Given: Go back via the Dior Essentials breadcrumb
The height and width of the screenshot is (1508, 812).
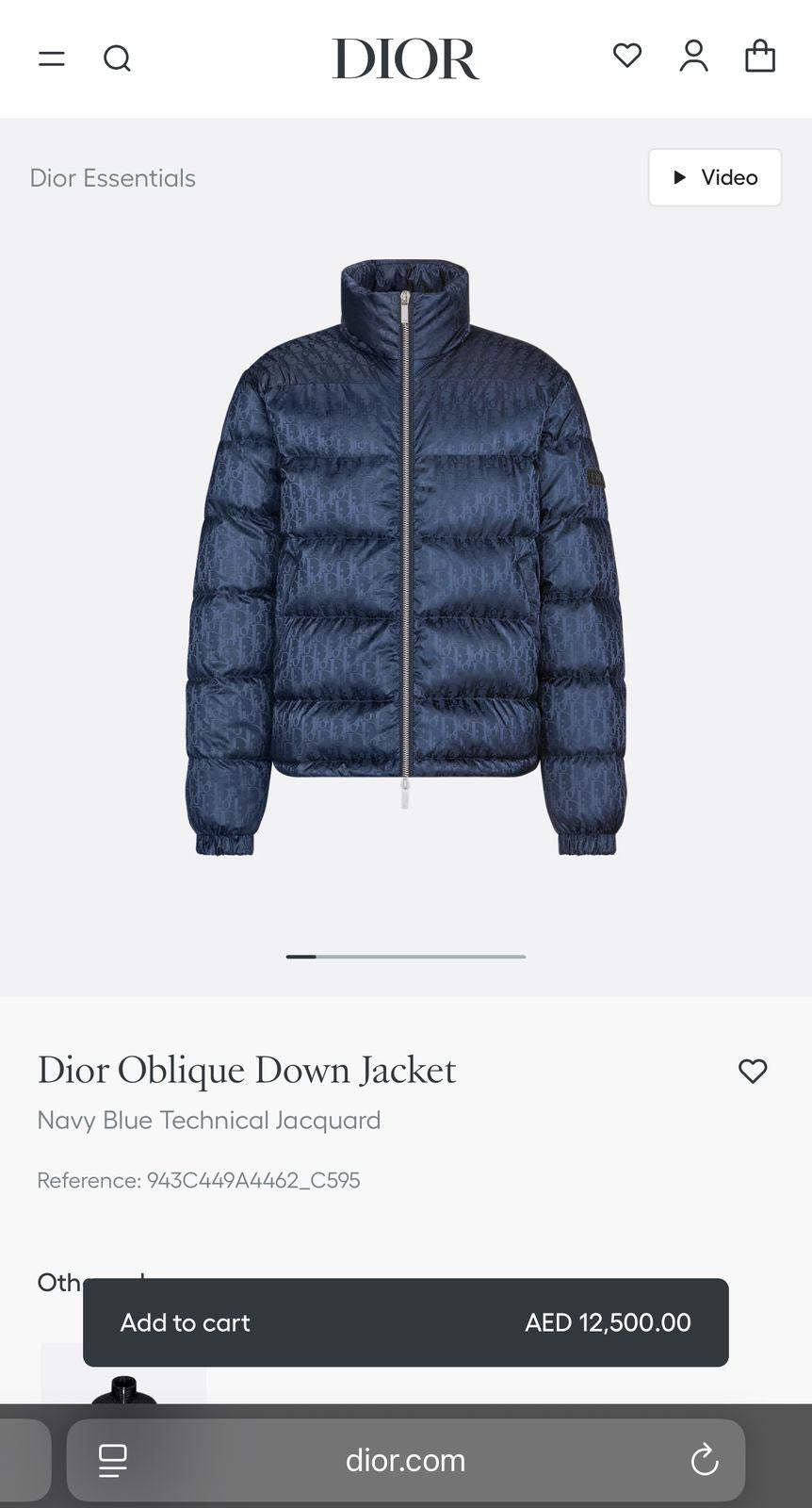Looking at the screenshot, I should tap(112, 177).
